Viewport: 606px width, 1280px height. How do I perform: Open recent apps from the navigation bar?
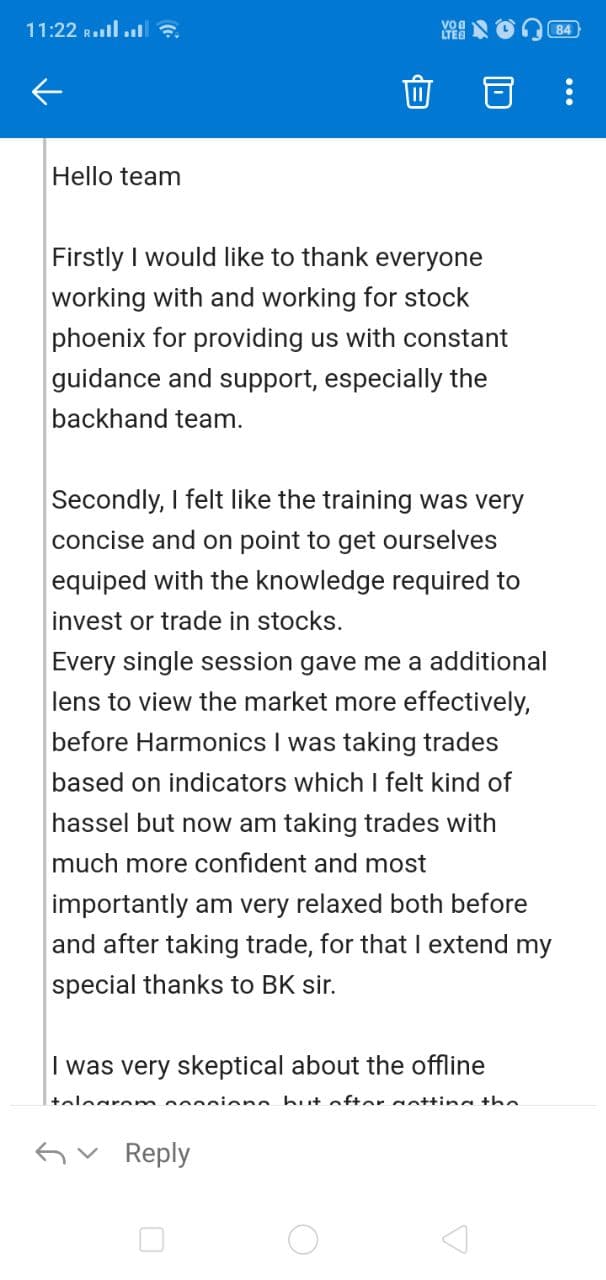coord(151,1240)
